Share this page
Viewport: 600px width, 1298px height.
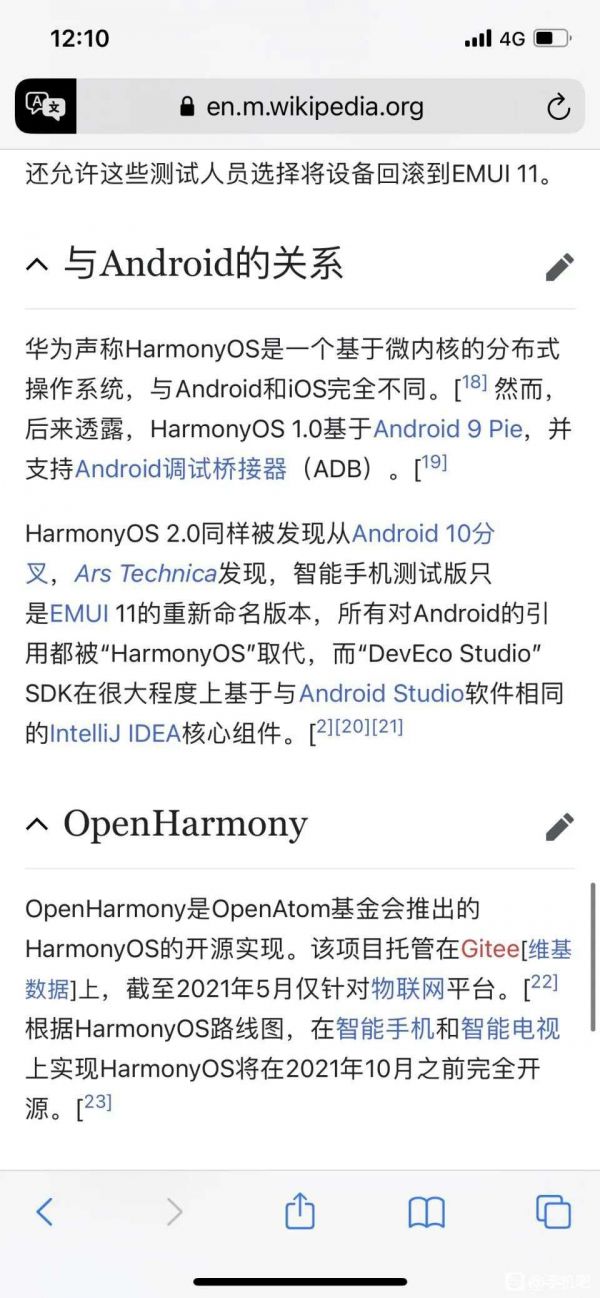300,1212
